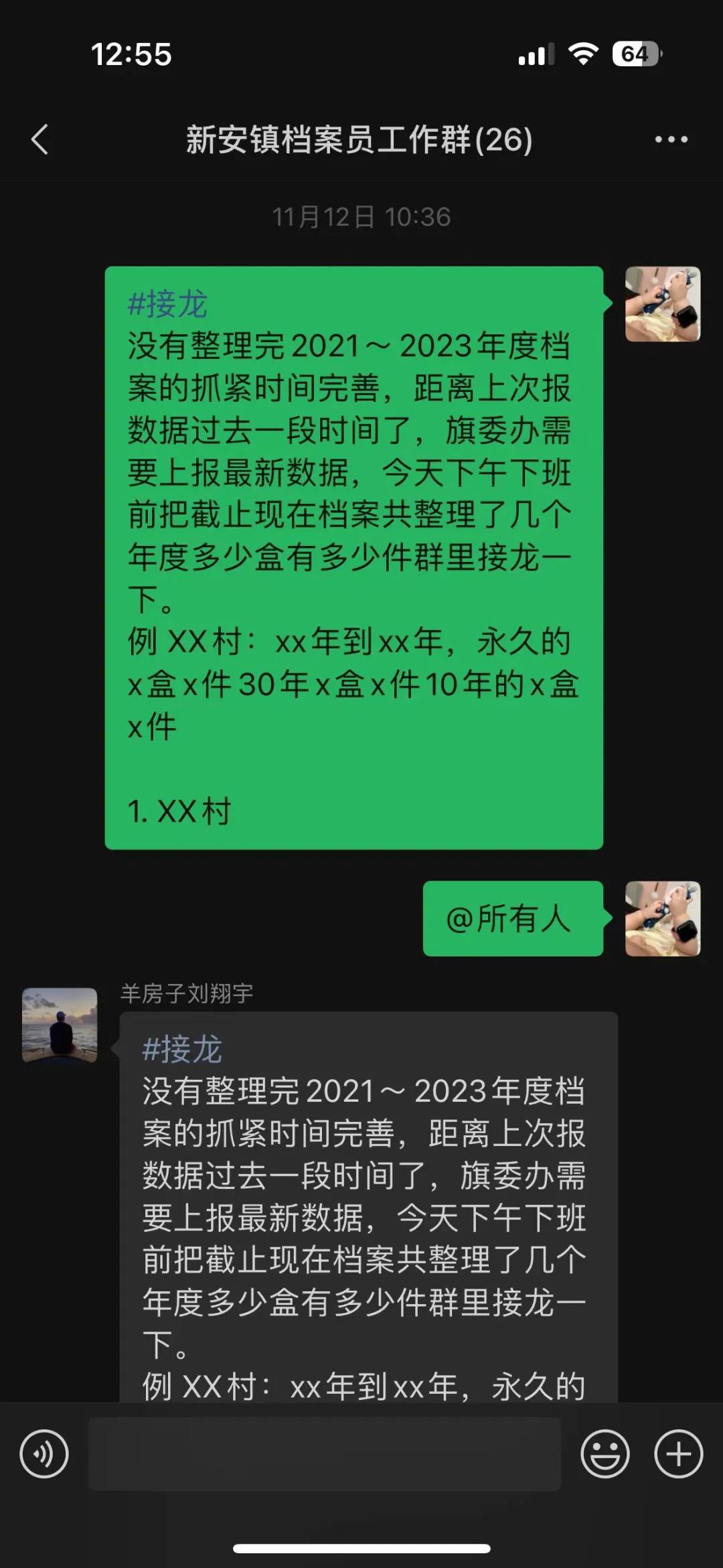Tap my avatar beside the @所有人 message
723x1568 pixels.
pyautogui.click(x=662, y=918)
